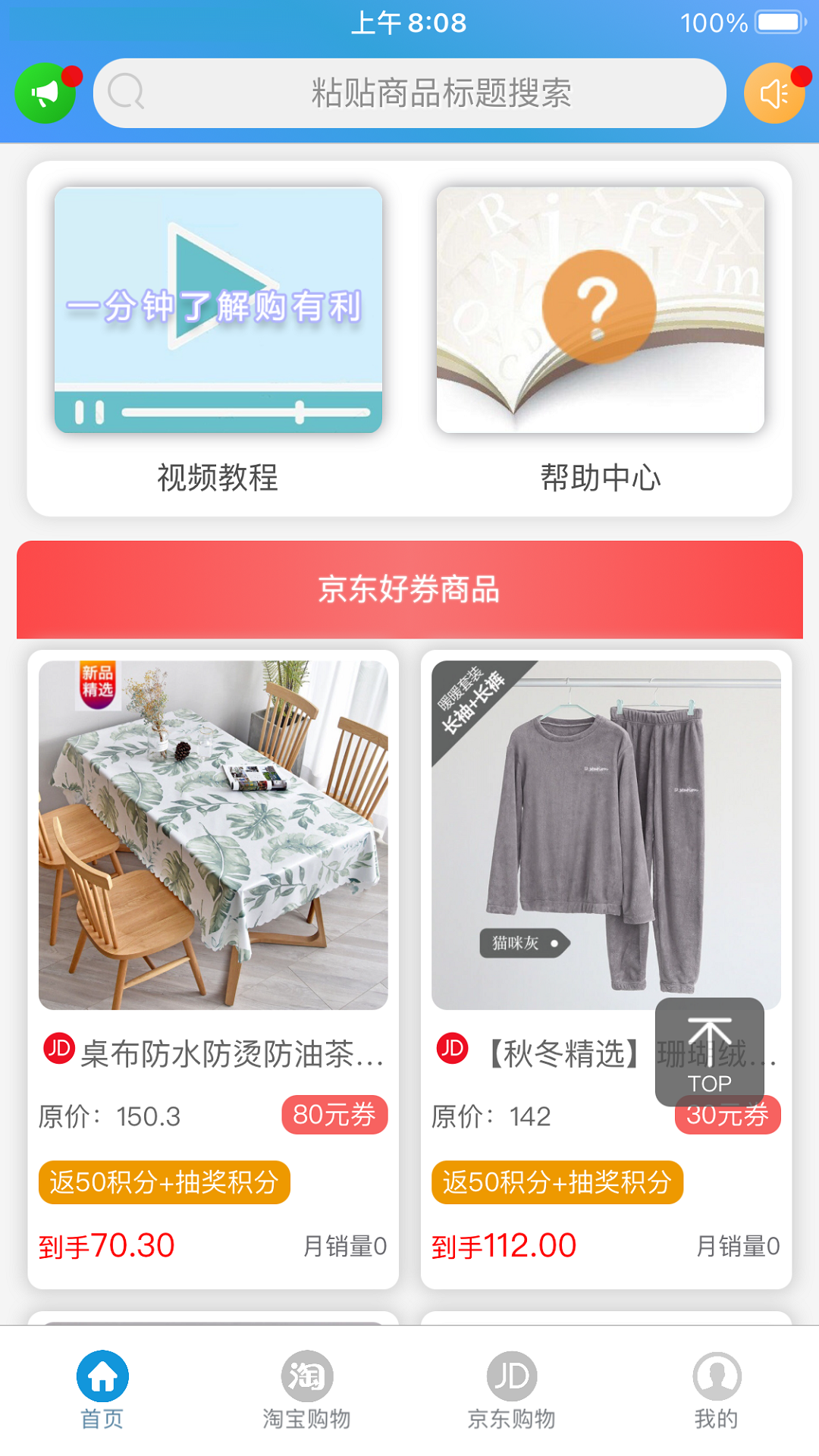
Task: Tap the orange speaker icon
Action: click(x=773, y=93)
